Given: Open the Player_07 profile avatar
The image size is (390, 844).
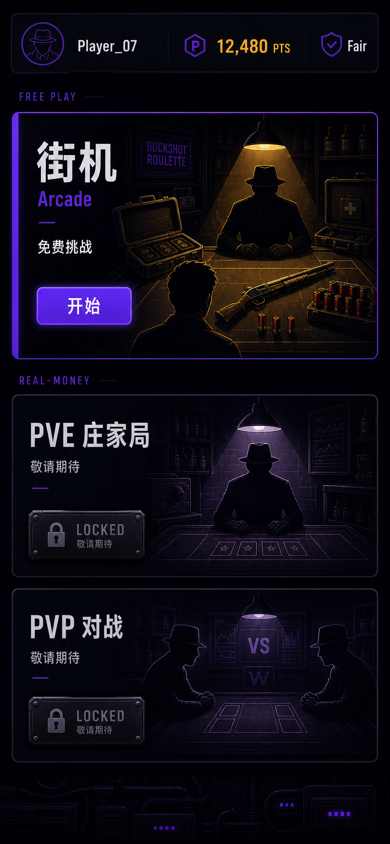Looking at the screenshot, I should (42, 44).
